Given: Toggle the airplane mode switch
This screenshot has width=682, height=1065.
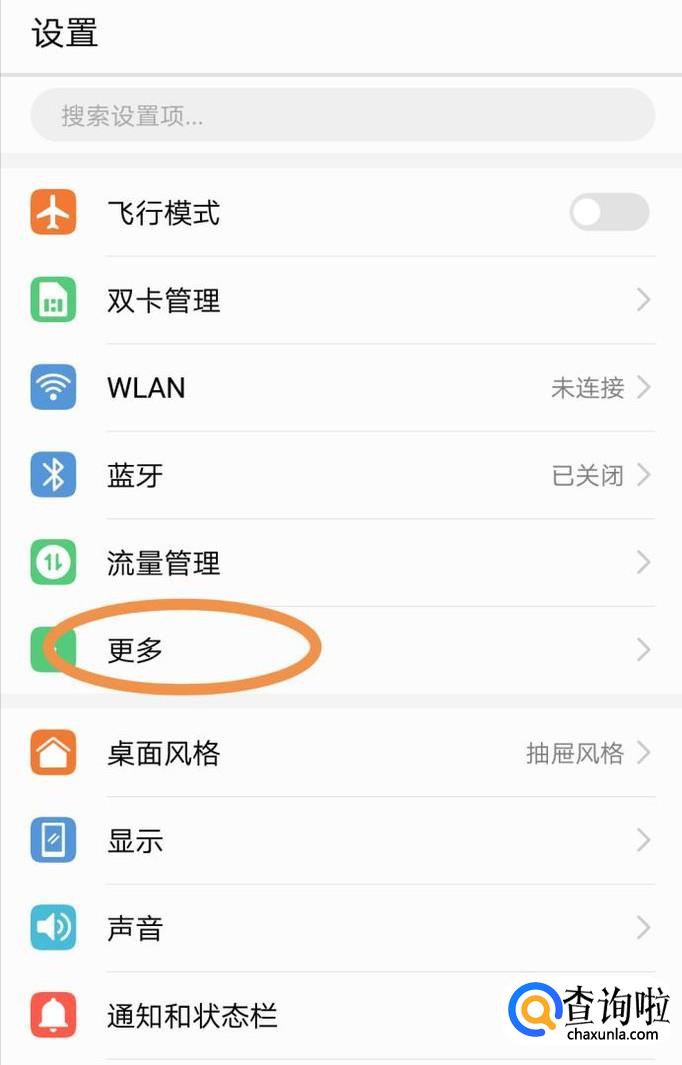Looking at the screenshot, I should tap(608, 212).
